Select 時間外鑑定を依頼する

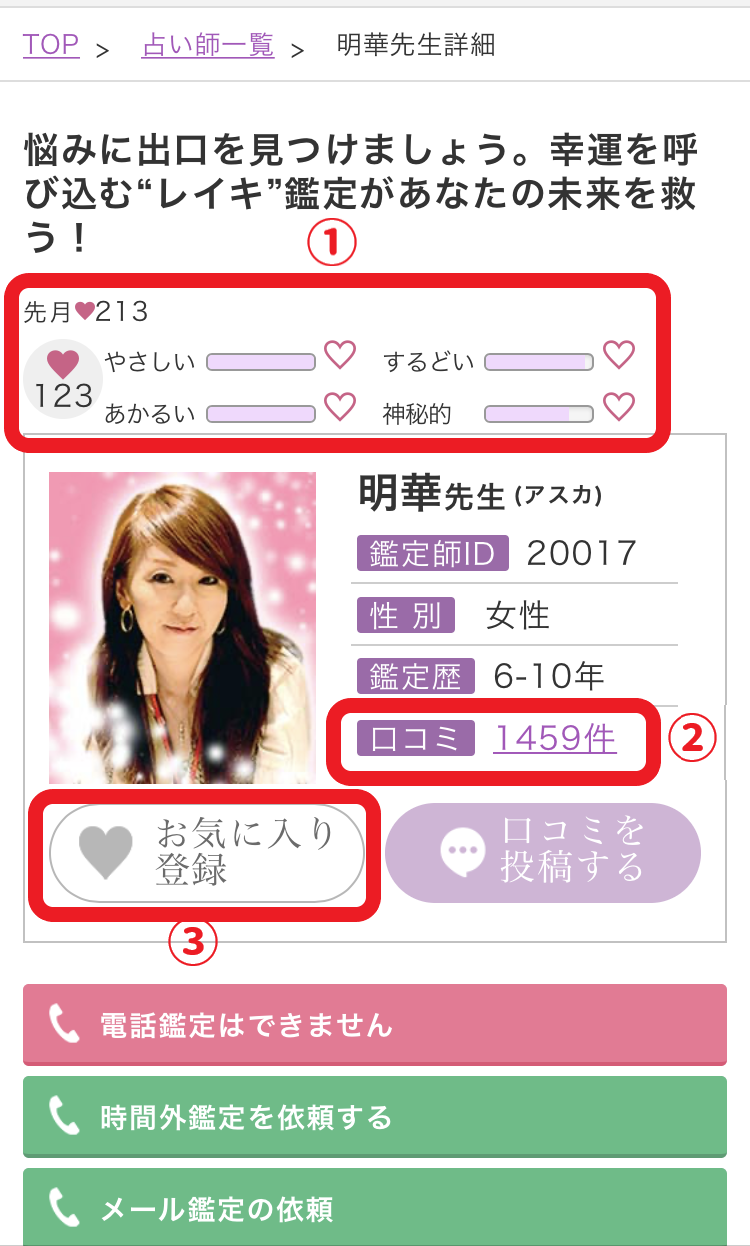click(x=374, y=1116)
